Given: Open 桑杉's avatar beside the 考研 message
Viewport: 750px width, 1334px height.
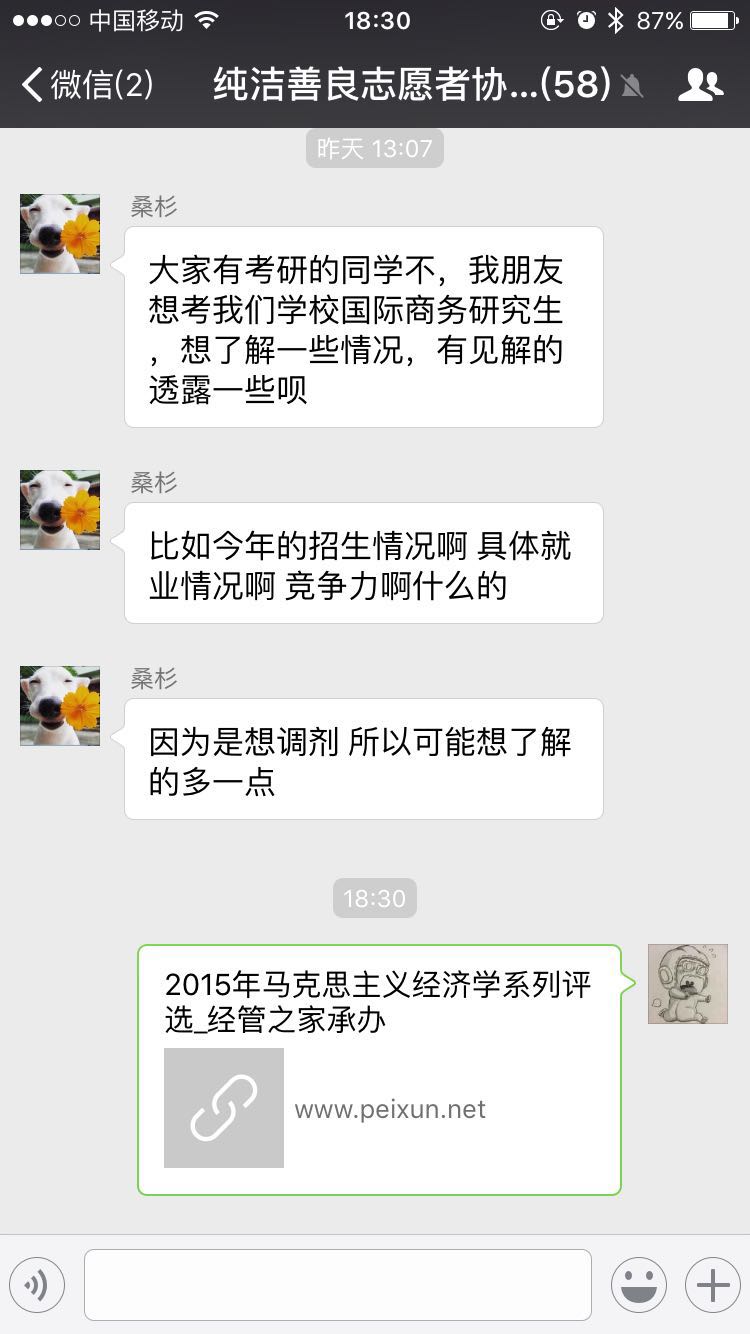Looking at the screenshot, I should 60,234.
